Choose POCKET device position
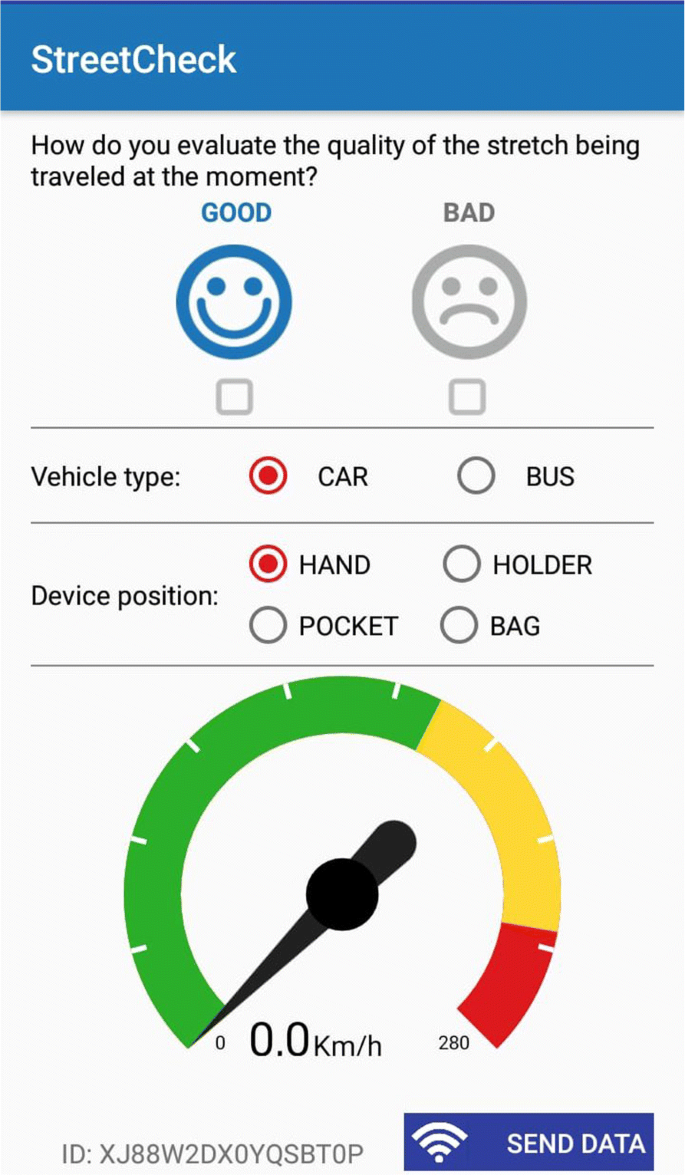 tap(268, 625)
